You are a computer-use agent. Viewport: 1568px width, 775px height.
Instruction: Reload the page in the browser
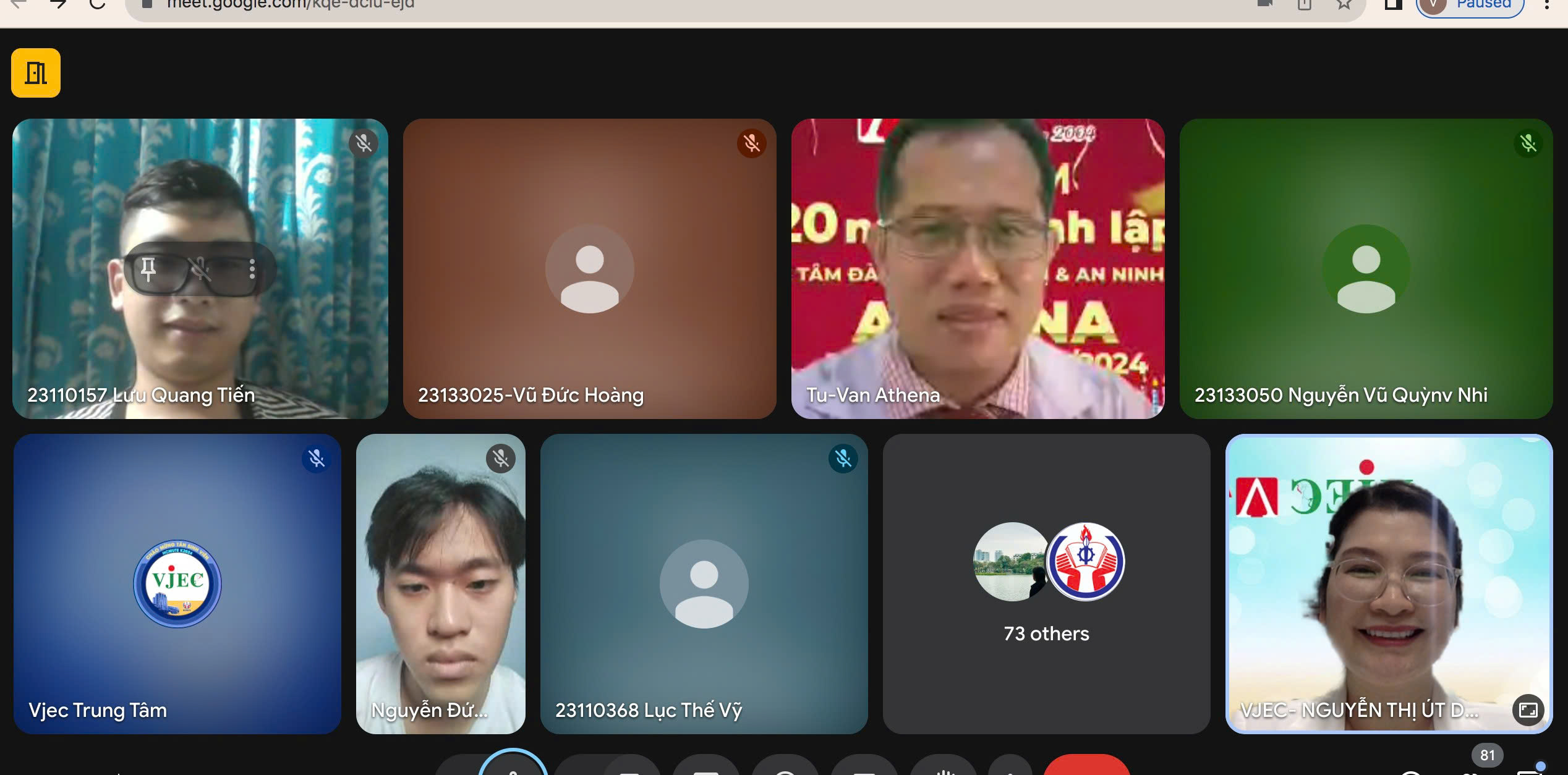pyautogui.click(x=97, y=4)
